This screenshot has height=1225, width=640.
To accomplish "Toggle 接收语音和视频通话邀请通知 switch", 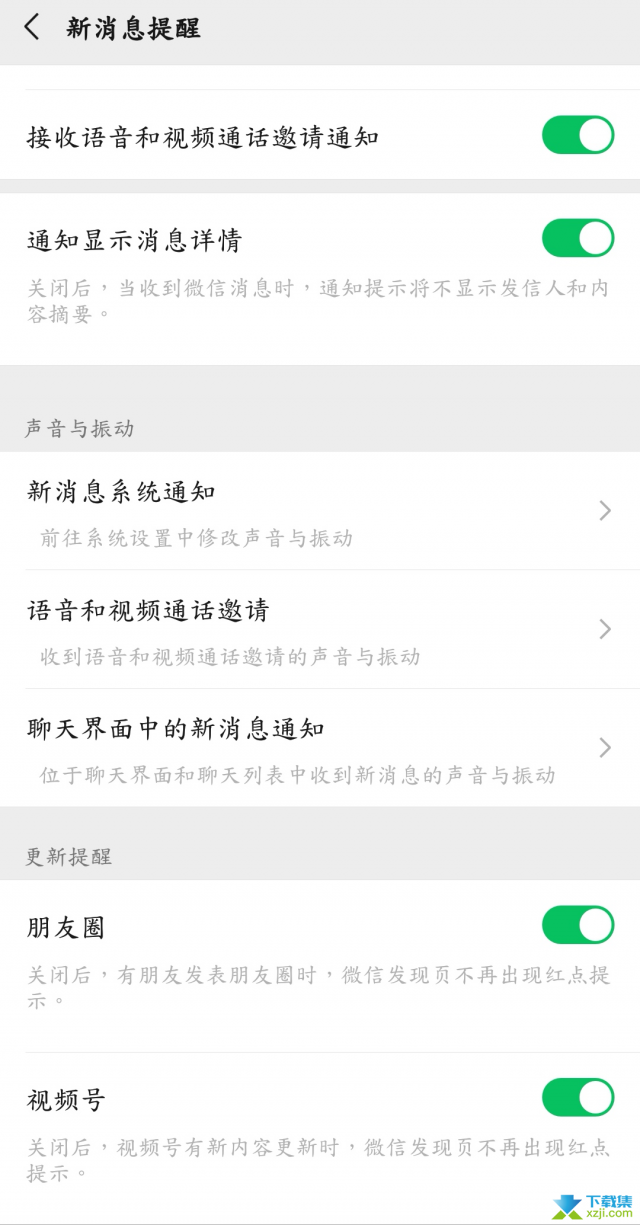I will [x=577, y=135].
